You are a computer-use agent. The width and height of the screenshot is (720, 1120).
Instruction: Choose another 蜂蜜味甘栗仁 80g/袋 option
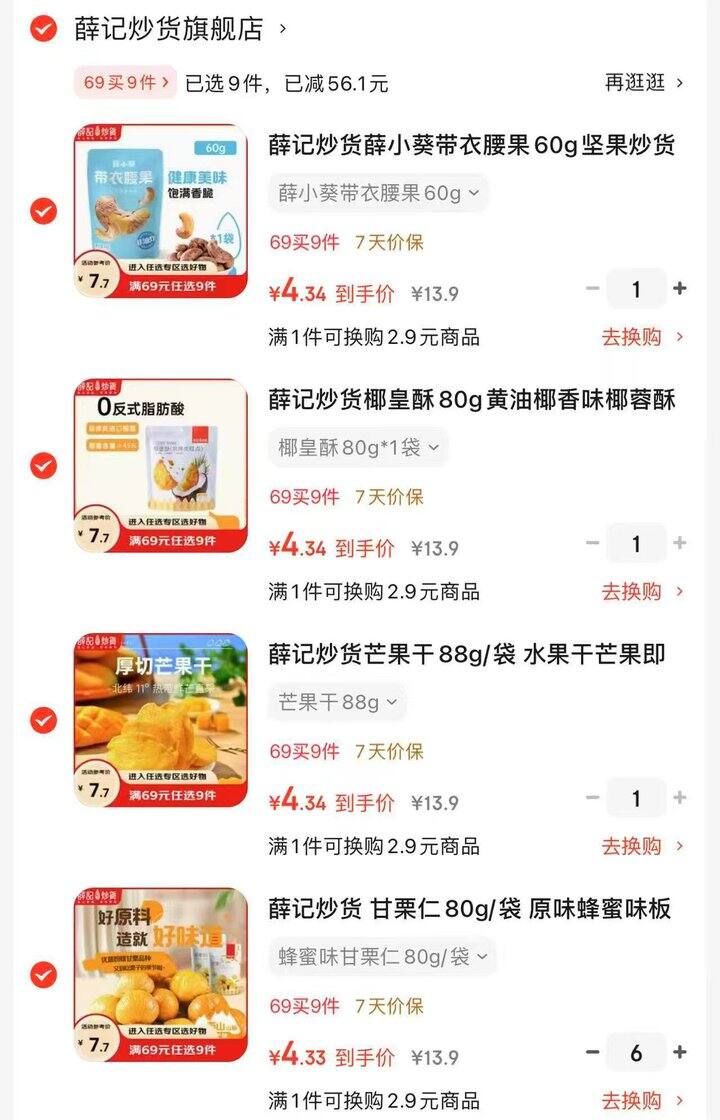point(382,957)
